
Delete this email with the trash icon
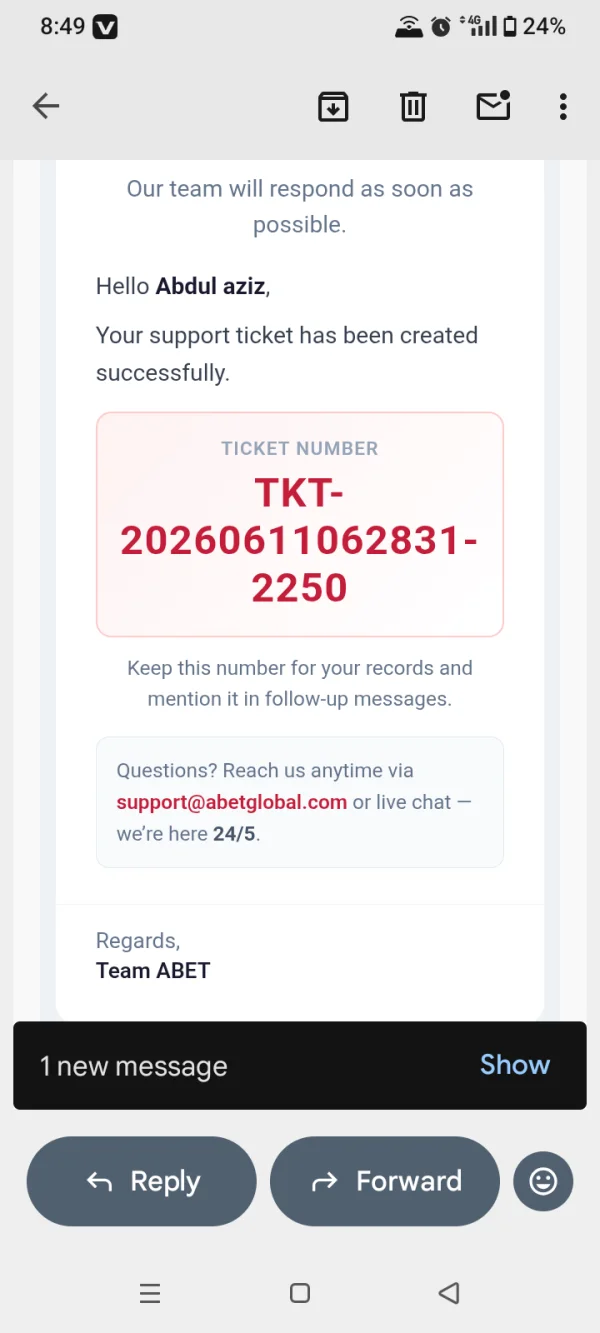pos(413,106)
